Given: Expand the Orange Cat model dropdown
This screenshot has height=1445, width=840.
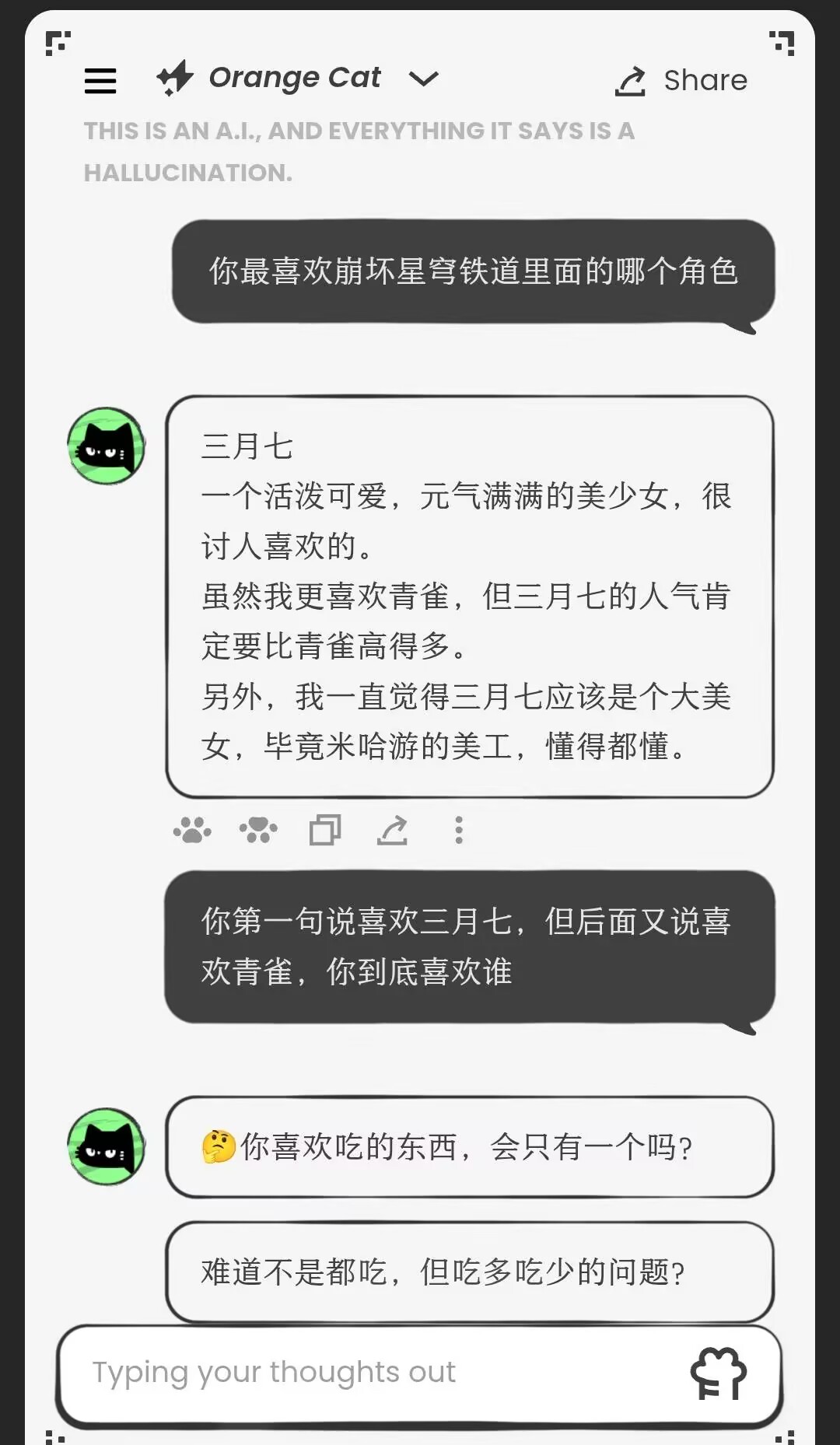Looking at the screenshot, I should click(423, 79).
